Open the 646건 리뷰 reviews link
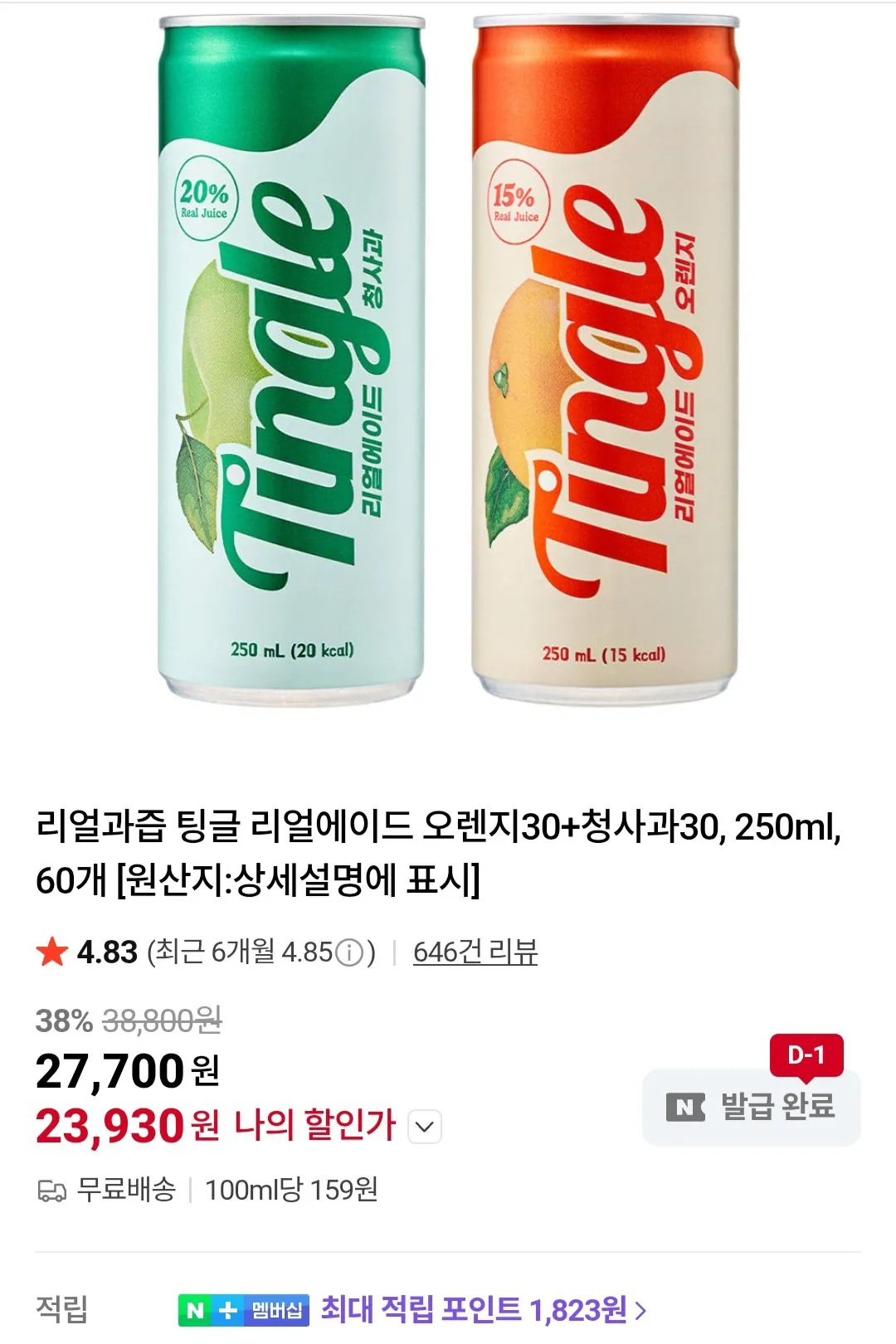 coord(475,950)
